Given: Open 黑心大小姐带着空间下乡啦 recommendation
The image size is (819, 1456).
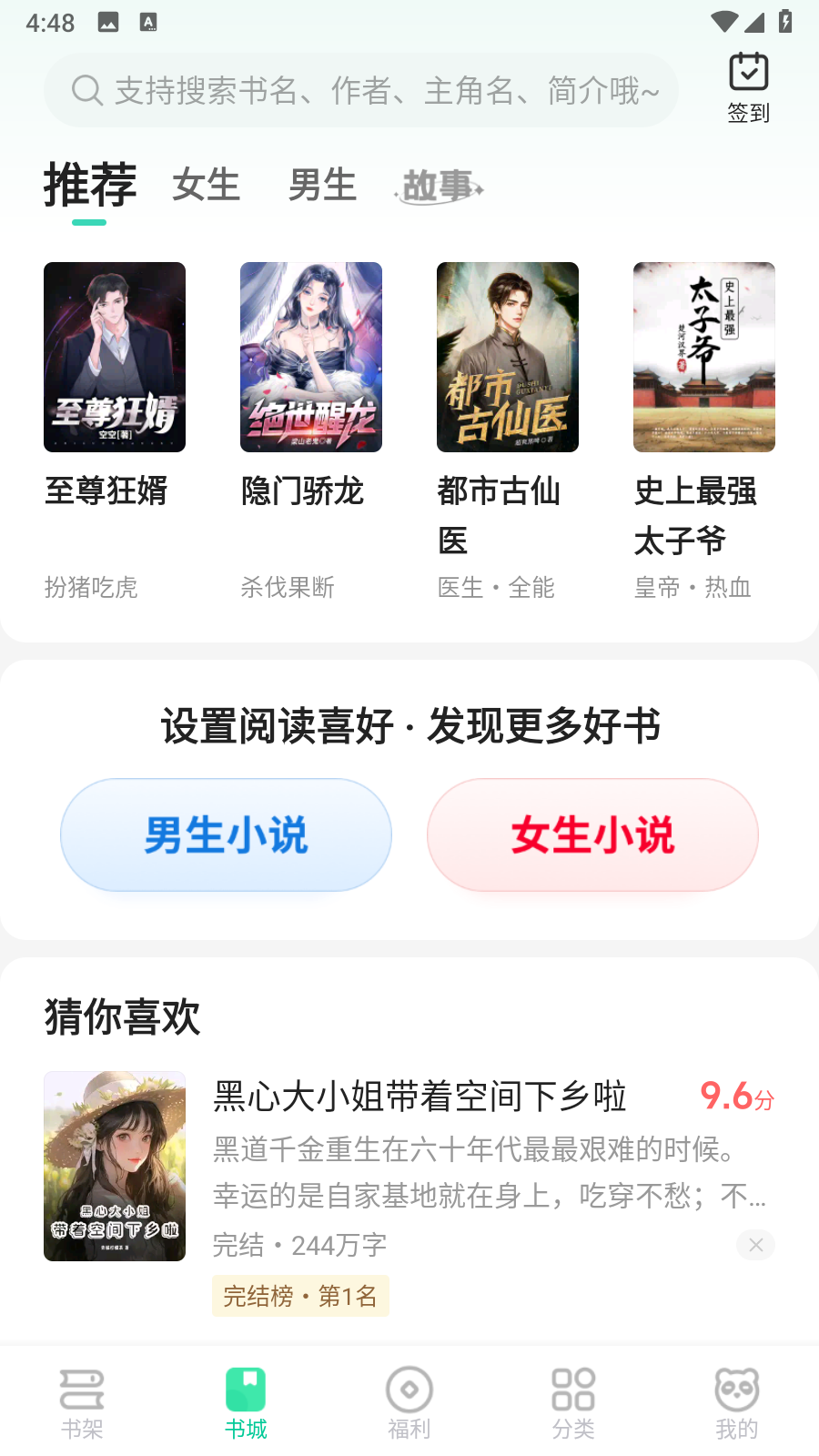Looking at the screenshot, I should coord(420,1097).
